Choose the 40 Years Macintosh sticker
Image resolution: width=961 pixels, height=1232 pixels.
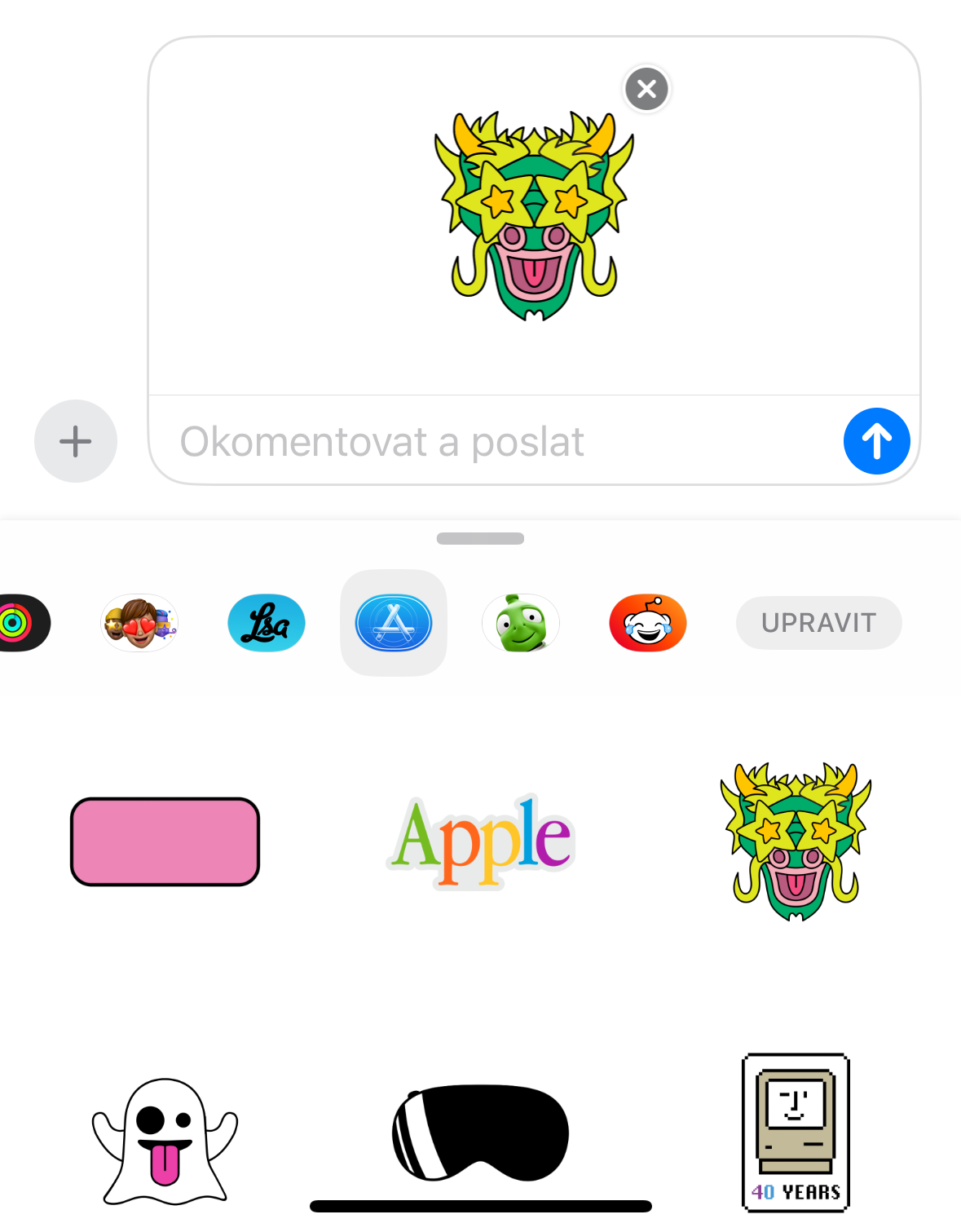click(796, 1132)
